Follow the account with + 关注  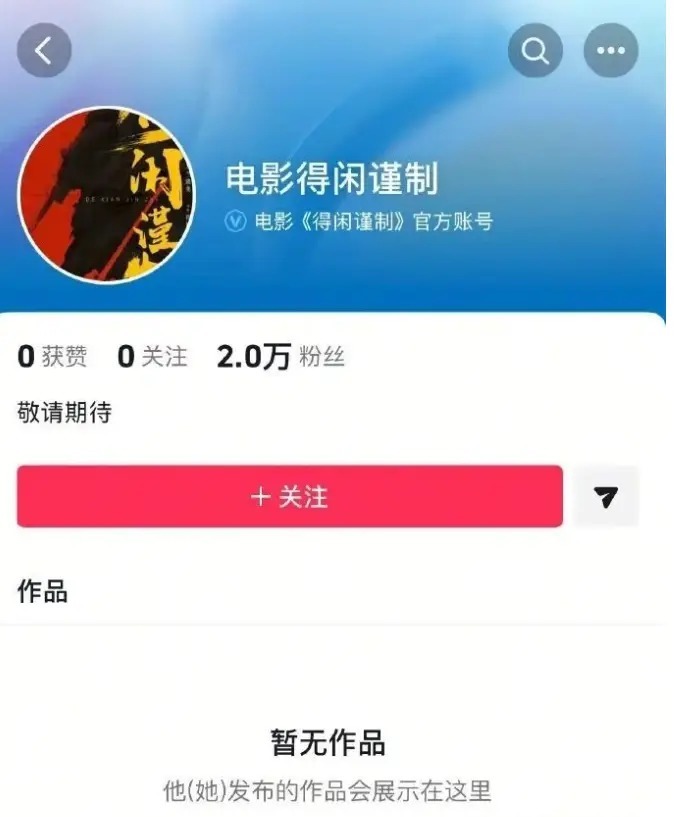[290, 496]
